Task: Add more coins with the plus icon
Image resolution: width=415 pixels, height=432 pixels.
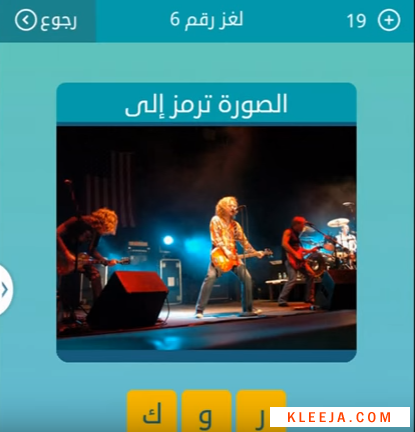Action: pyautogui.click(x=389, y=21)
